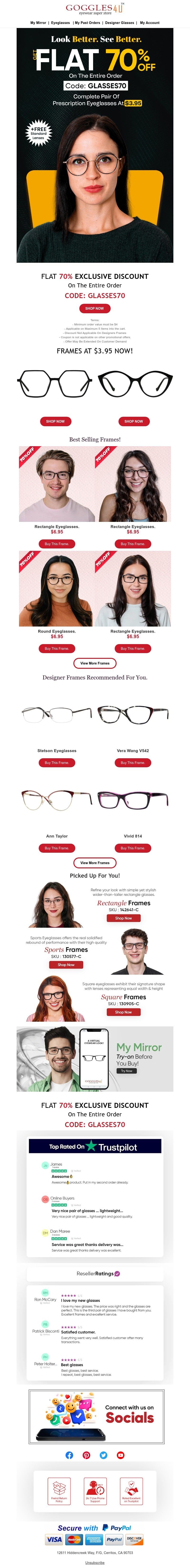Buy the Stetson Eyeglasses frame

coord(57,763)
